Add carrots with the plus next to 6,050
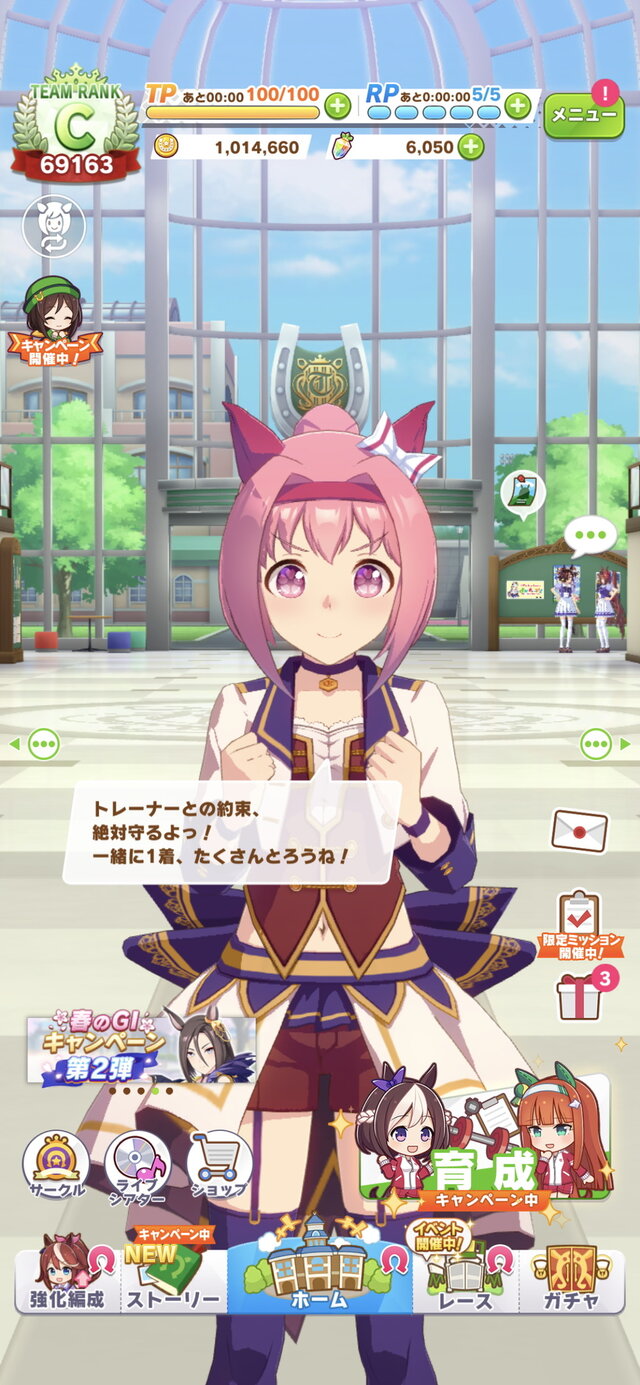 469,147
